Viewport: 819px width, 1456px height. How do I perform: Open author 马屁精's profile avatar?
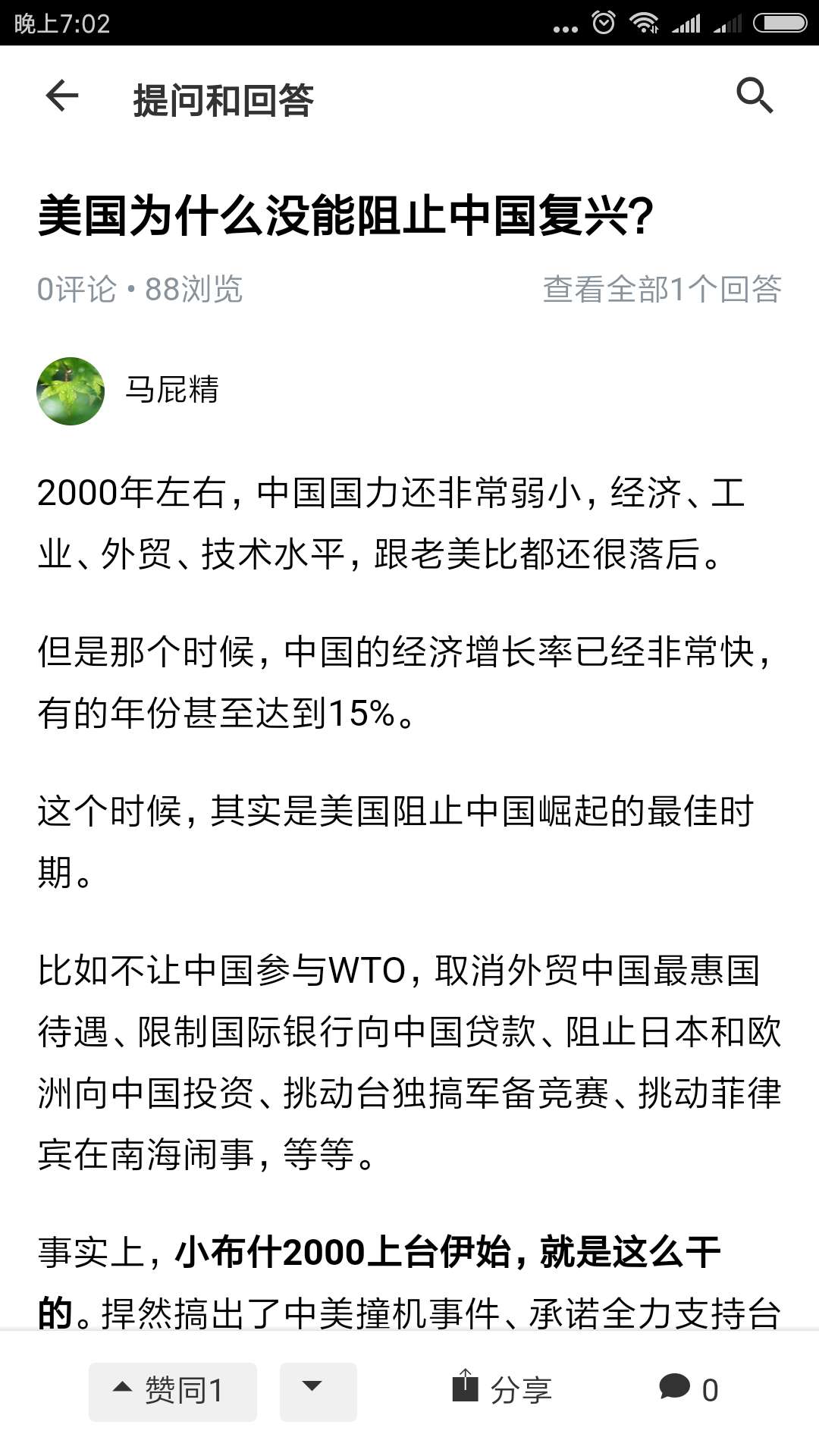(71, 391)
